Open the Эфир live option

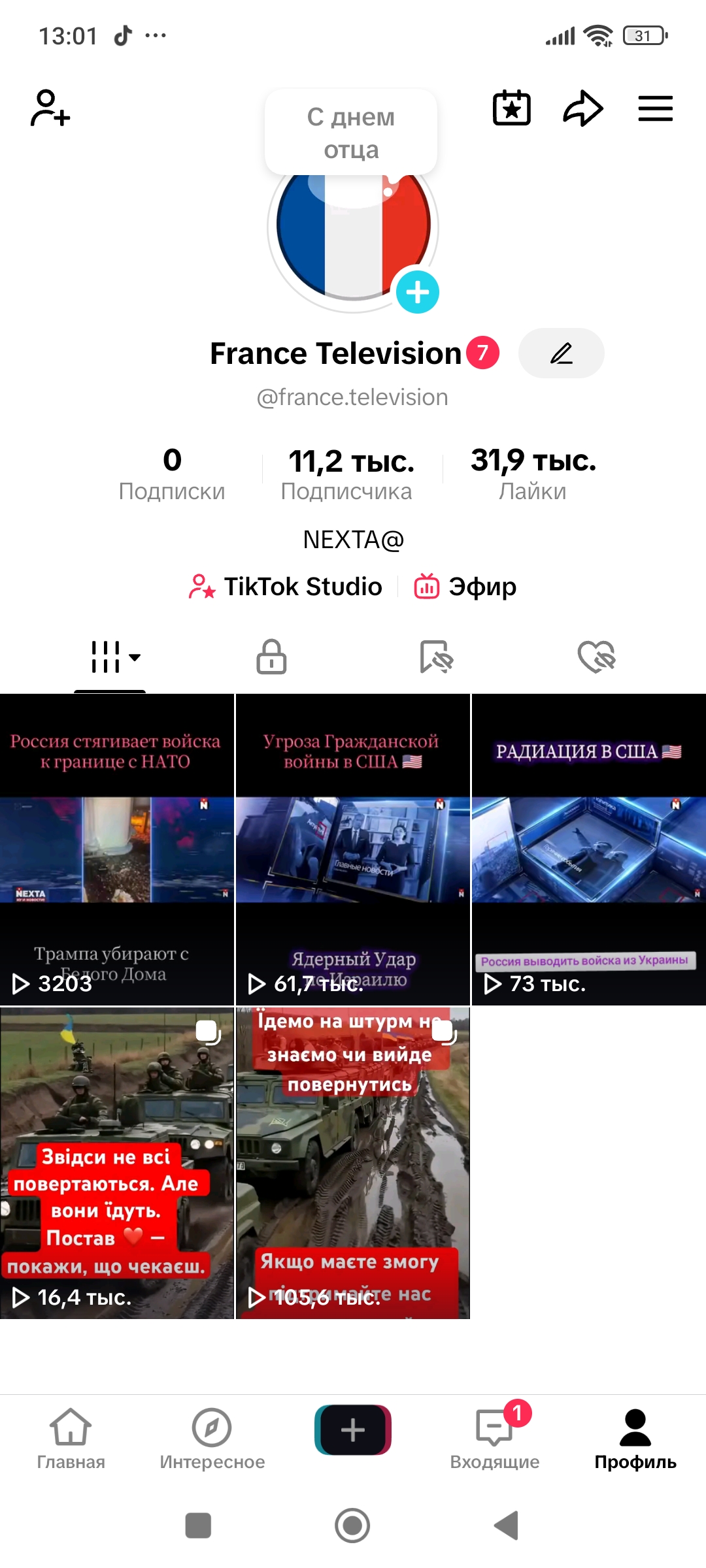click(465, 587)
